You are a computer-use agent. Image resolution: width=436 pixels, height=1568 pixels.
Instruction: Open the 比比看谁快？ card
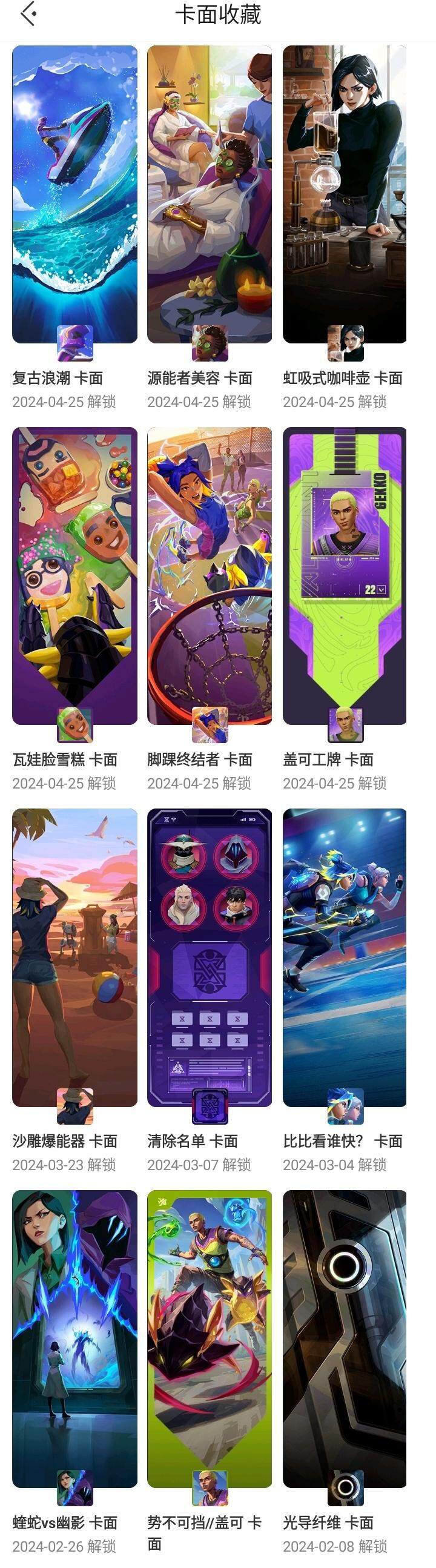(345, 958)
